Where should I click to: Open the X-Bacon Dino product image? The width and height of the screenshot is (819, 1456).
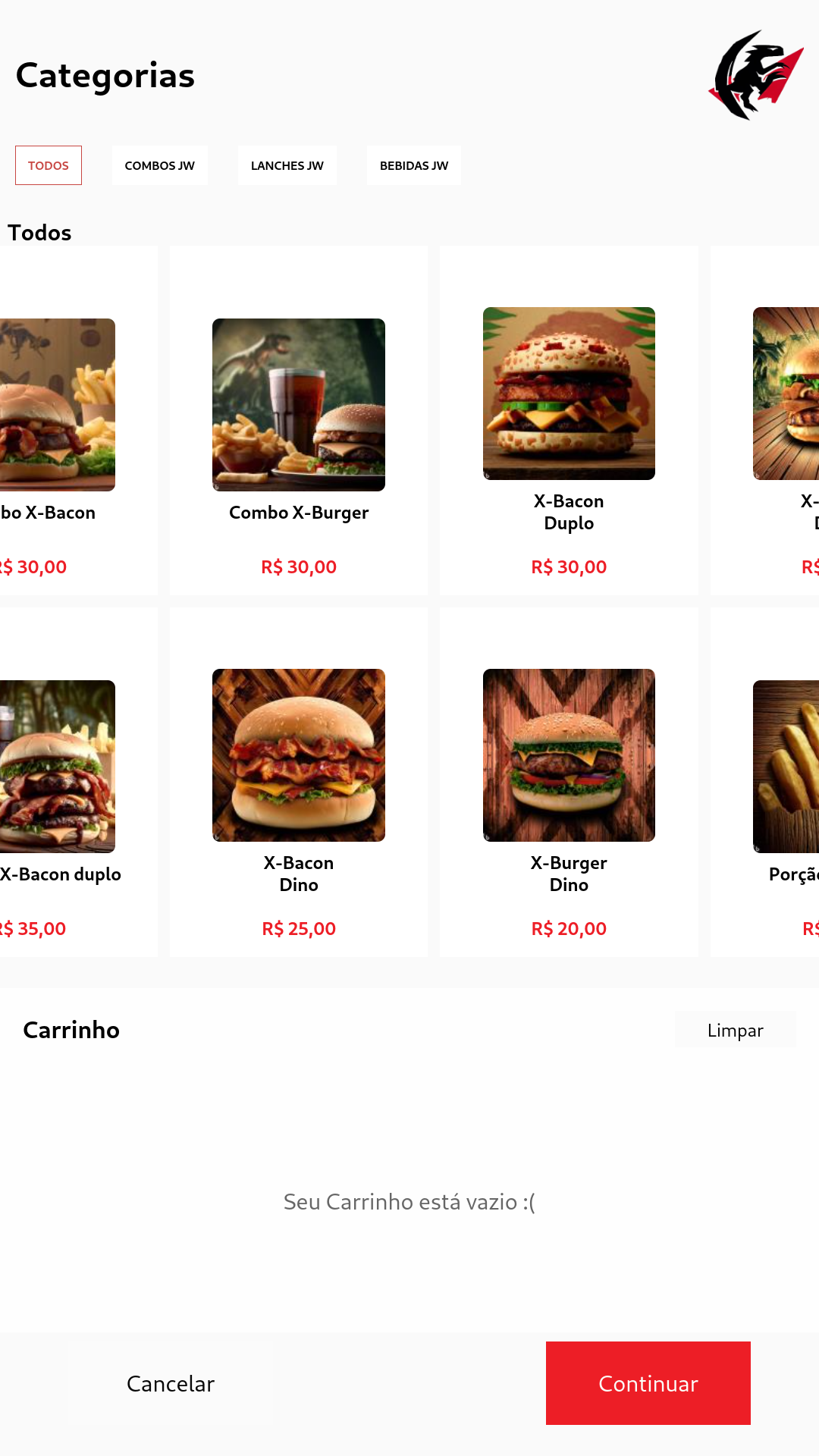click(298, 756)
